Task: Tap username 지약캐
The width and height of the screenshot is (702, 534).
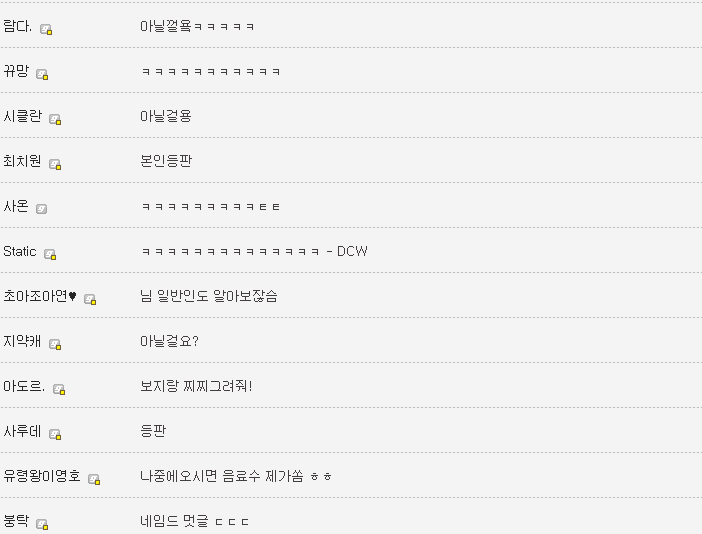Action: point(23,342)
